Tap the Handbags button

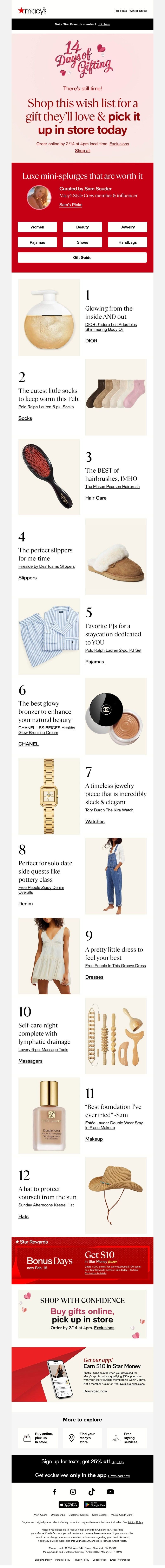[x=127, y=242]
